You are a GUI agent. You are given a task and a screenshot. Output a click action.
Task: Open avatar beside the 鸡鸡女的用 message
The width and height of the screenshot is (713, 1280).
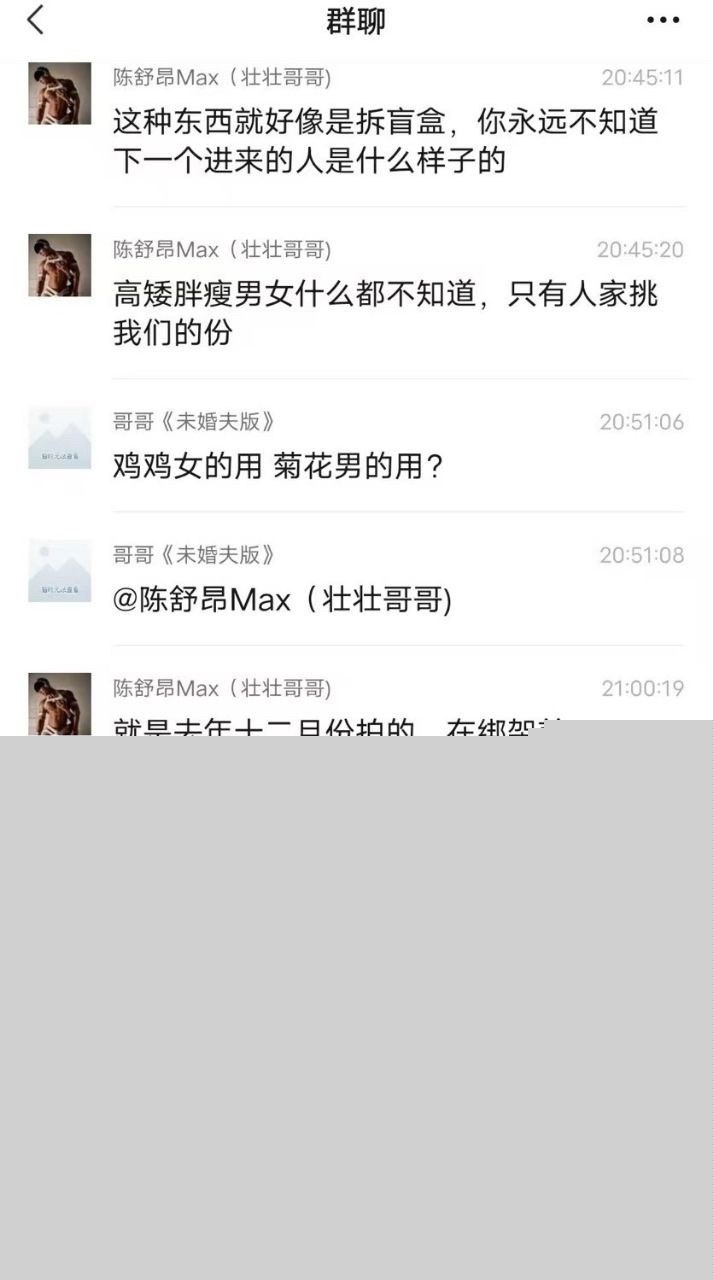pos(59,438)
